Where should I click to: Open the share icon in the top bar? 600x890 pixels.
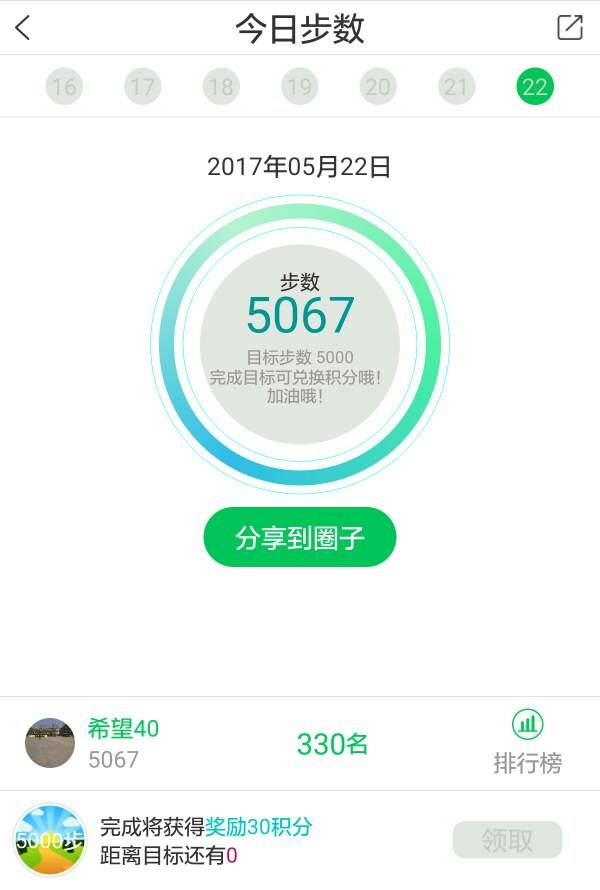pos(569,28)
